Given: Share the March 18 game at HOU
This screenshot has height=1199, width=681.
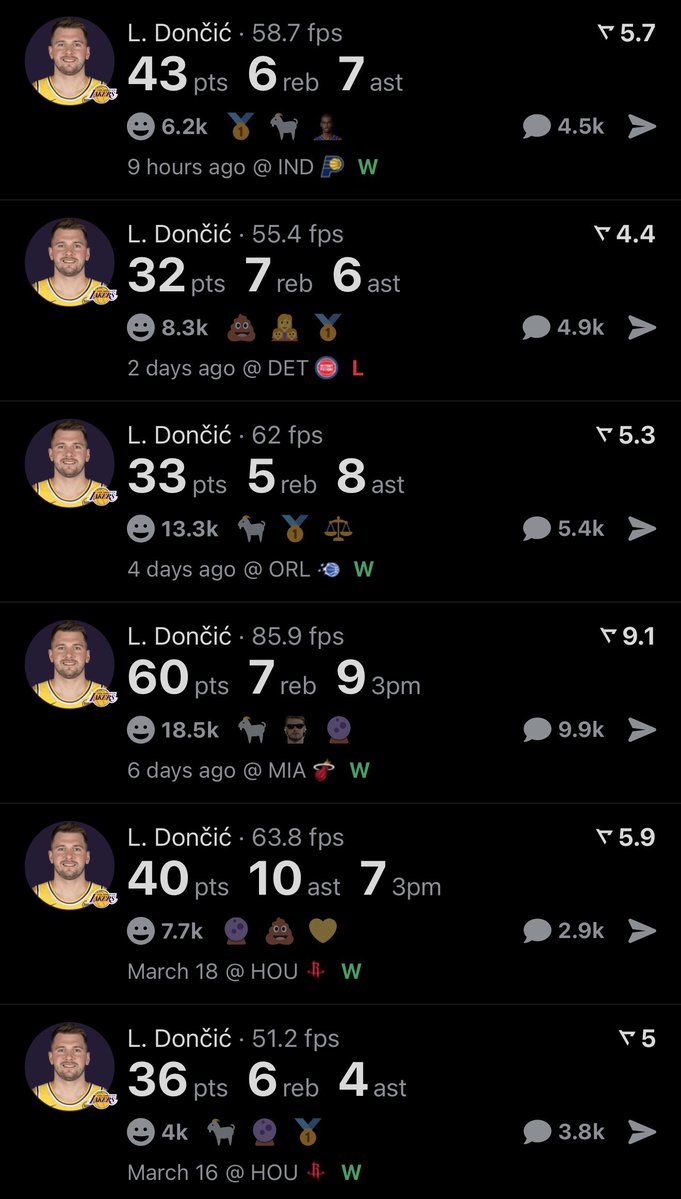Looking at the screenshot, I should click(642, 931).
